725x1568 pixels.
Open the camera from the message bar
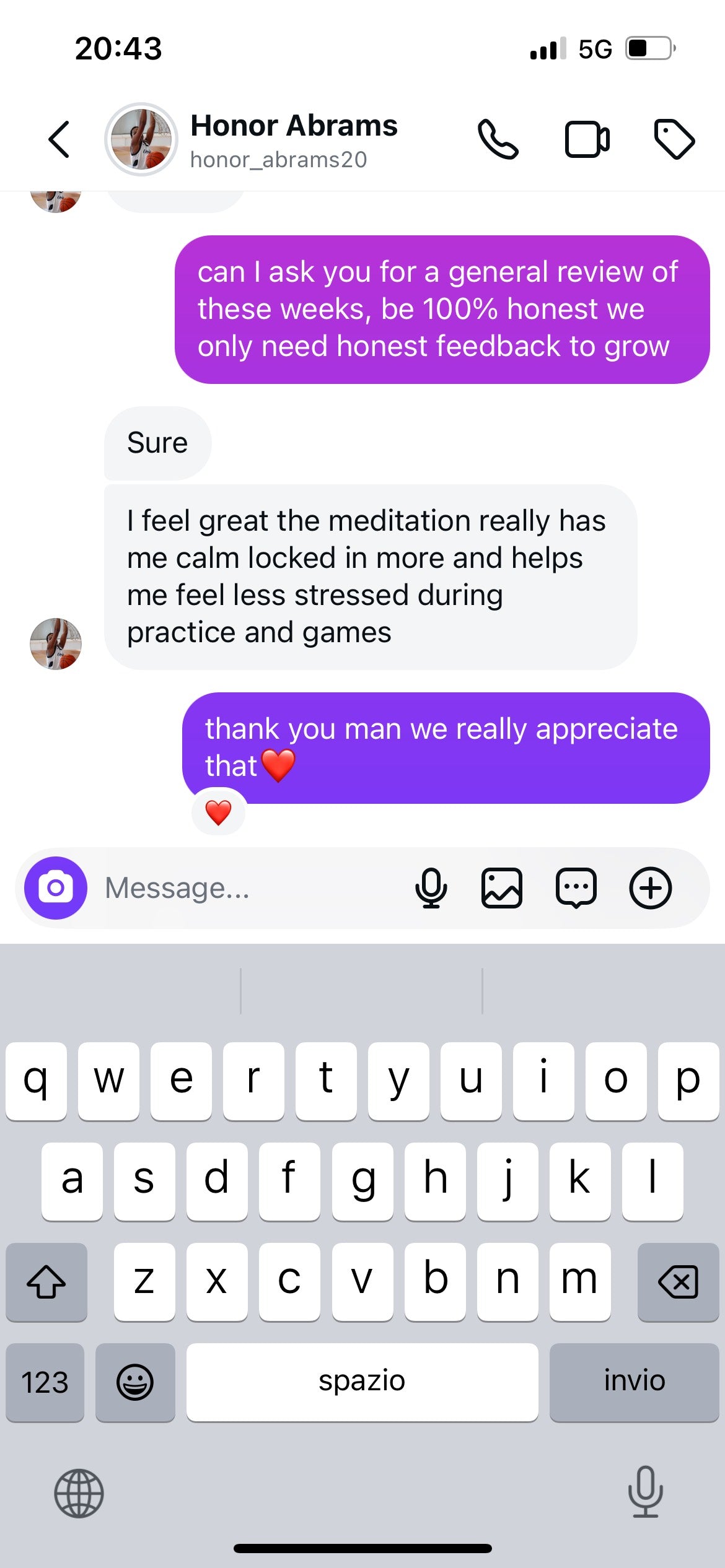pos(56,888)
